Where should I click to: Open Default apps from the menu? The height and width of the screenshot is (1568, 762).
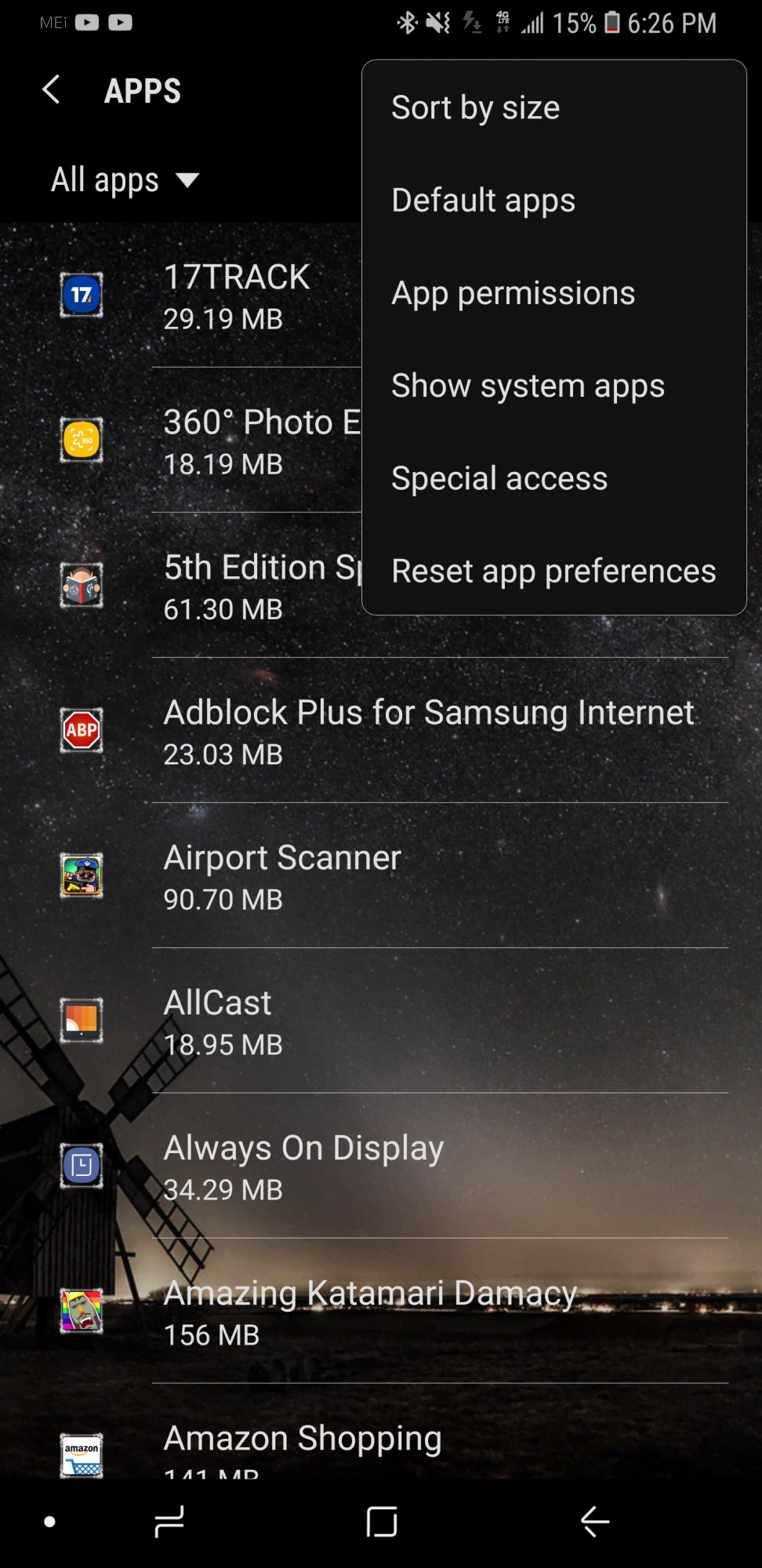553,200
